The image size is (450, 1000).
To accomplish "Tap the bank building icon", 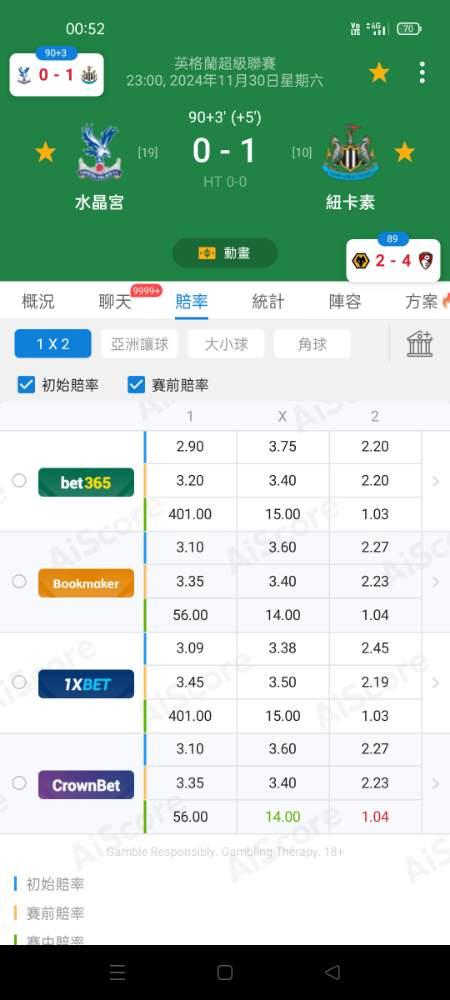I will [x=420, y=344].
